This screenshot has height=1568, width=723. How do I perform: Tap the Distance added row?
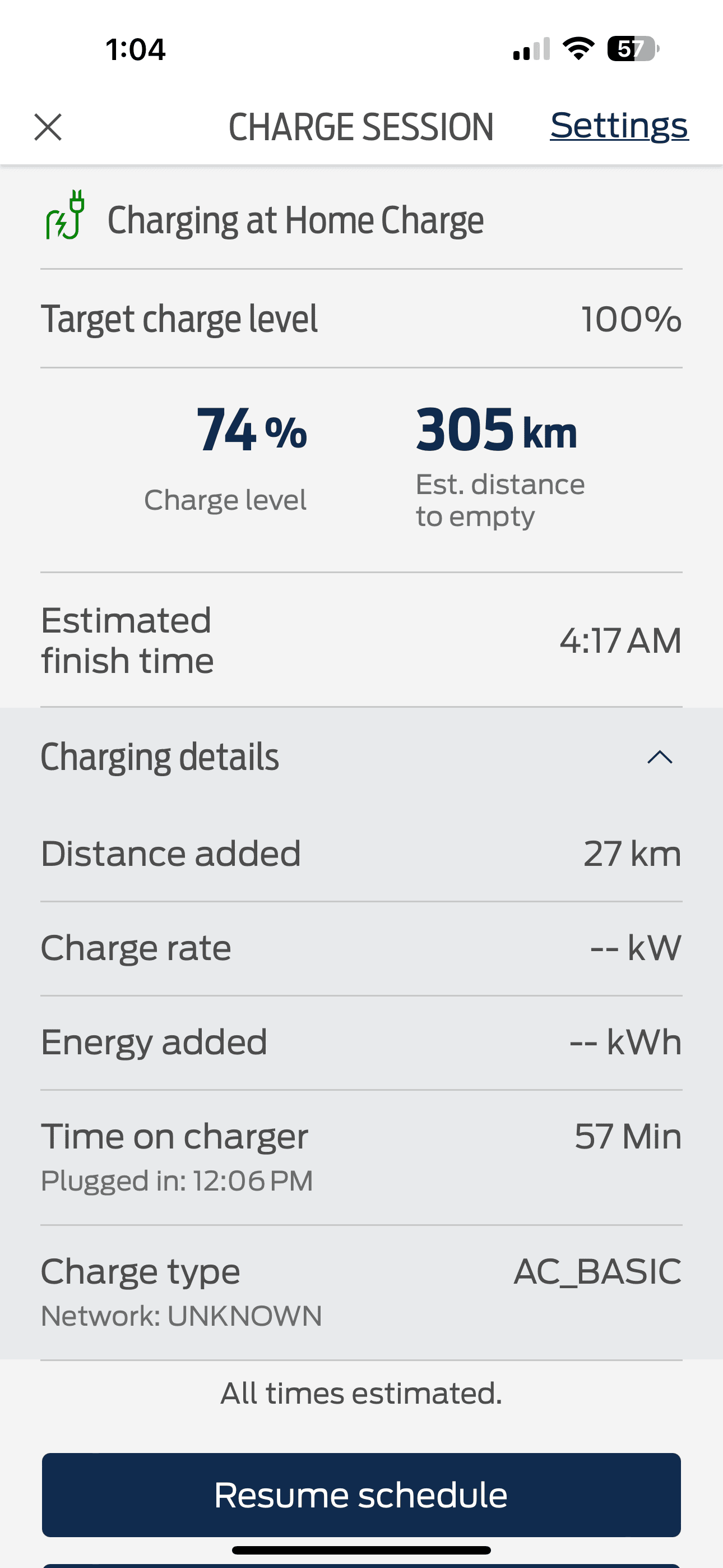tap(361, 853)
